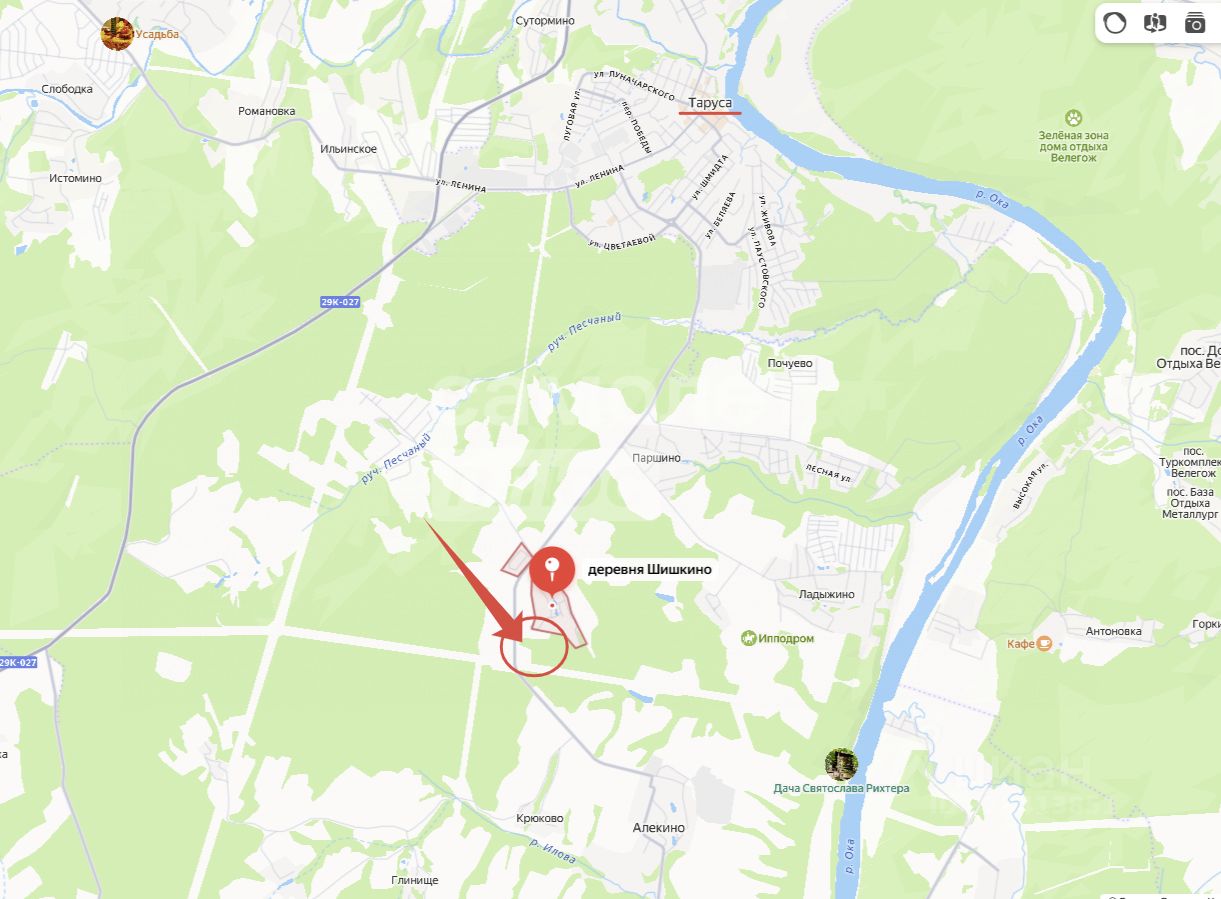Image resolution: width=1221 pixels, height=899 pixels.
Task: Open the photos layer camera icon
Action: (1195, 23)
